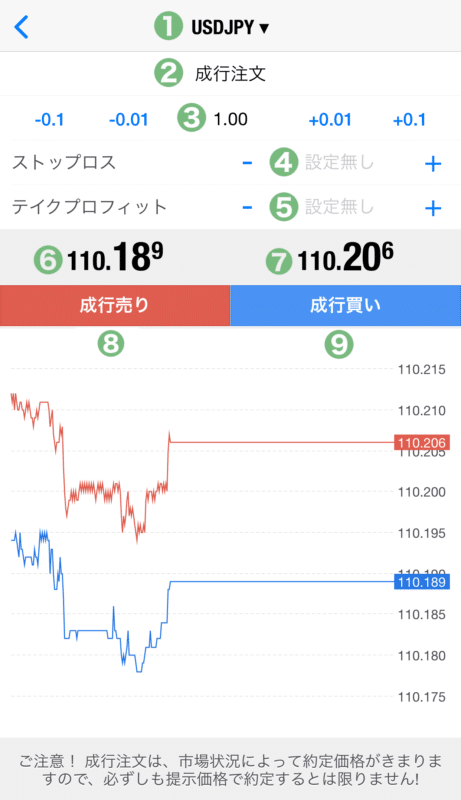Image resolution: width=461 pixels, height=800 pixels.
Task: Increase the lot size by 0.01
Action: 330,120
